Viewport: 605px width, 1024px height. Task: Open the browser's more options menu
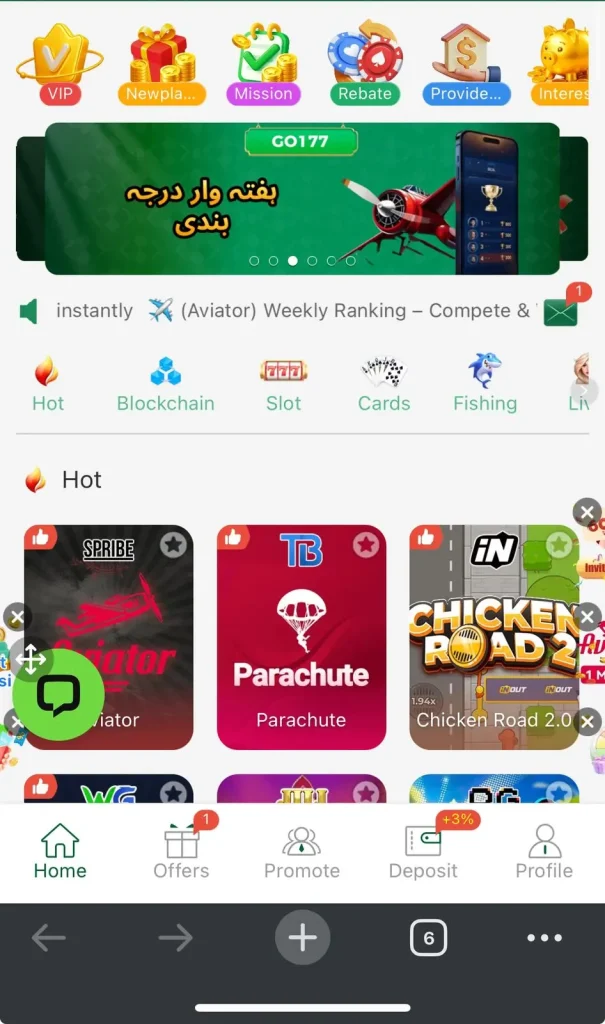[x=544, y=938]
